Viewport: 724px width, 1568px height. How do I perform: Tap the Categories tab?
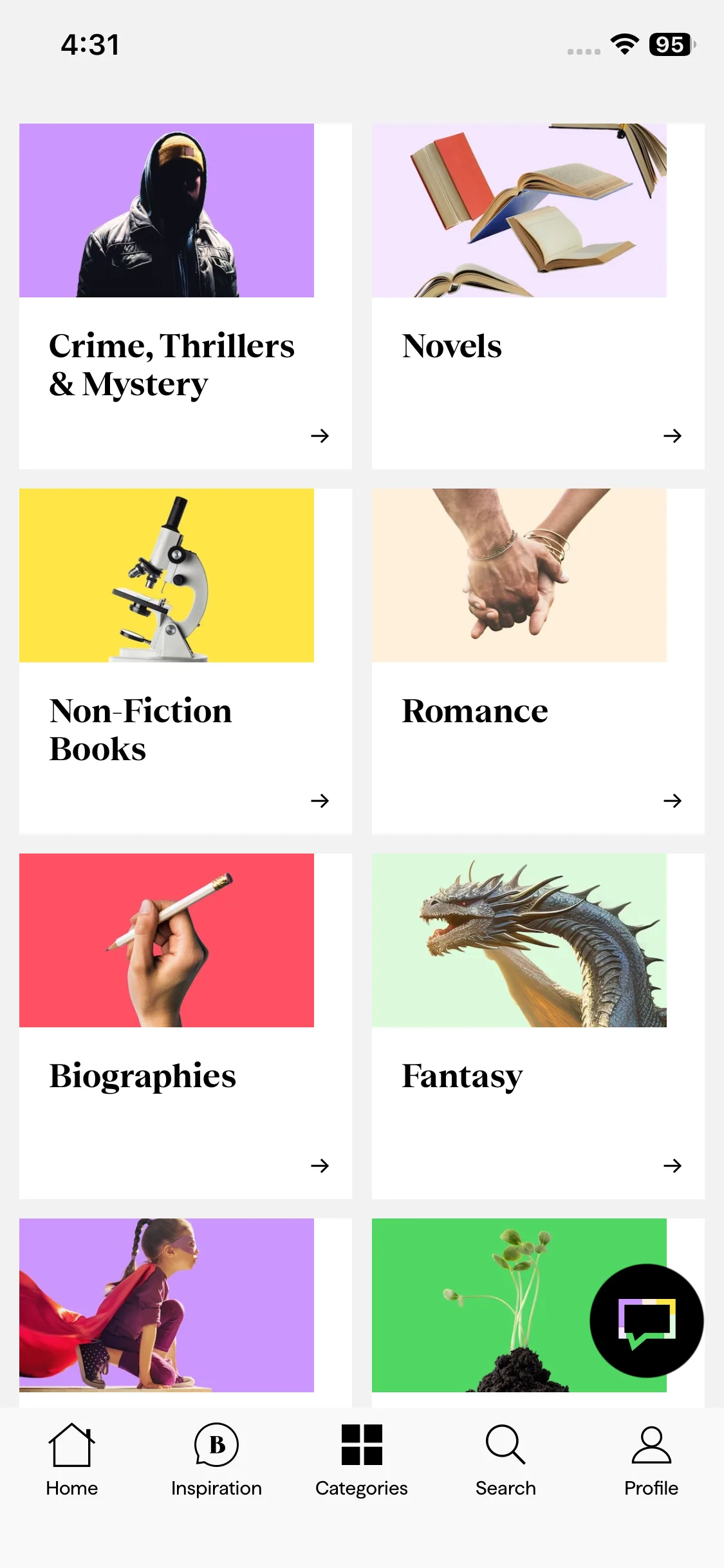point(362,1460)
